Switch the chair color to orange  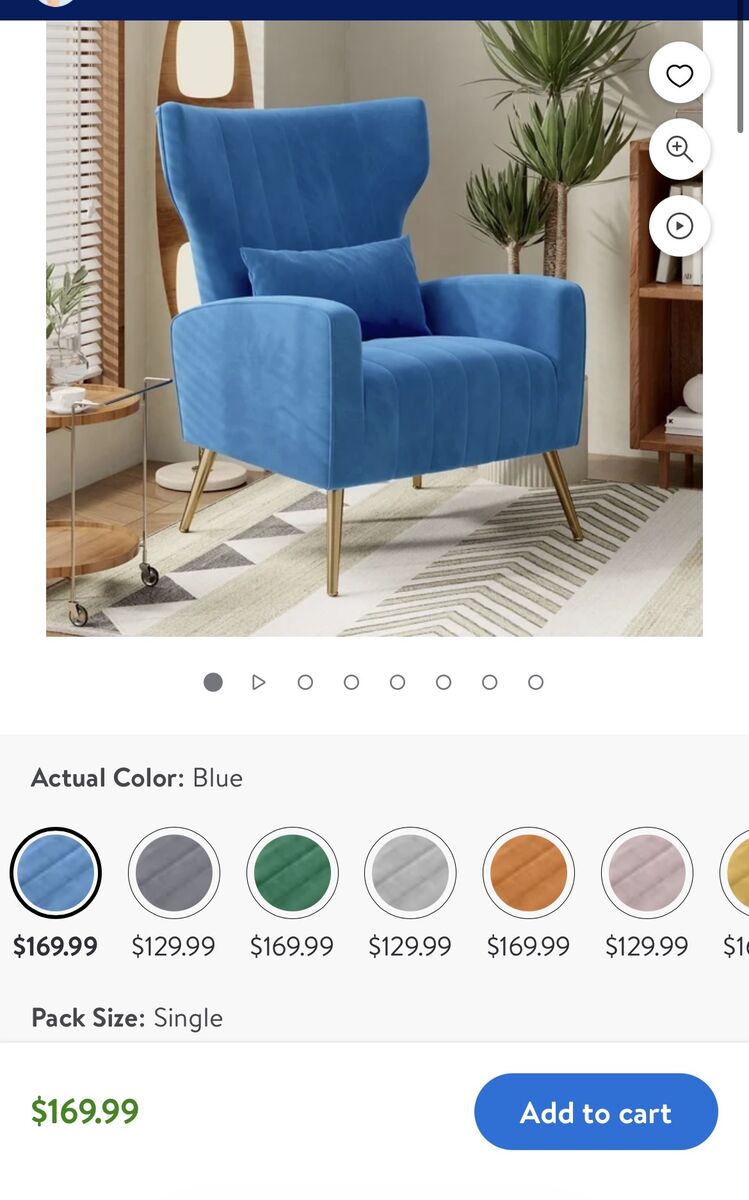click(x=528, y=873)
